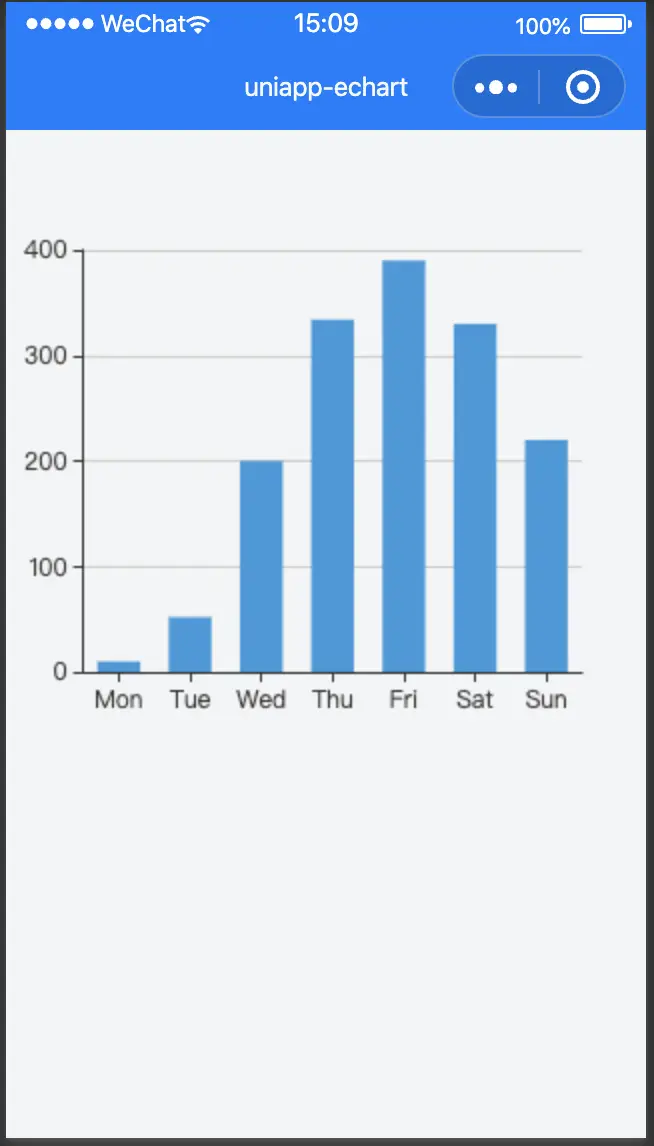Open the mini program more-options menu
The height and width of the screenshot is (1146, 654).
tap(496, 88)
